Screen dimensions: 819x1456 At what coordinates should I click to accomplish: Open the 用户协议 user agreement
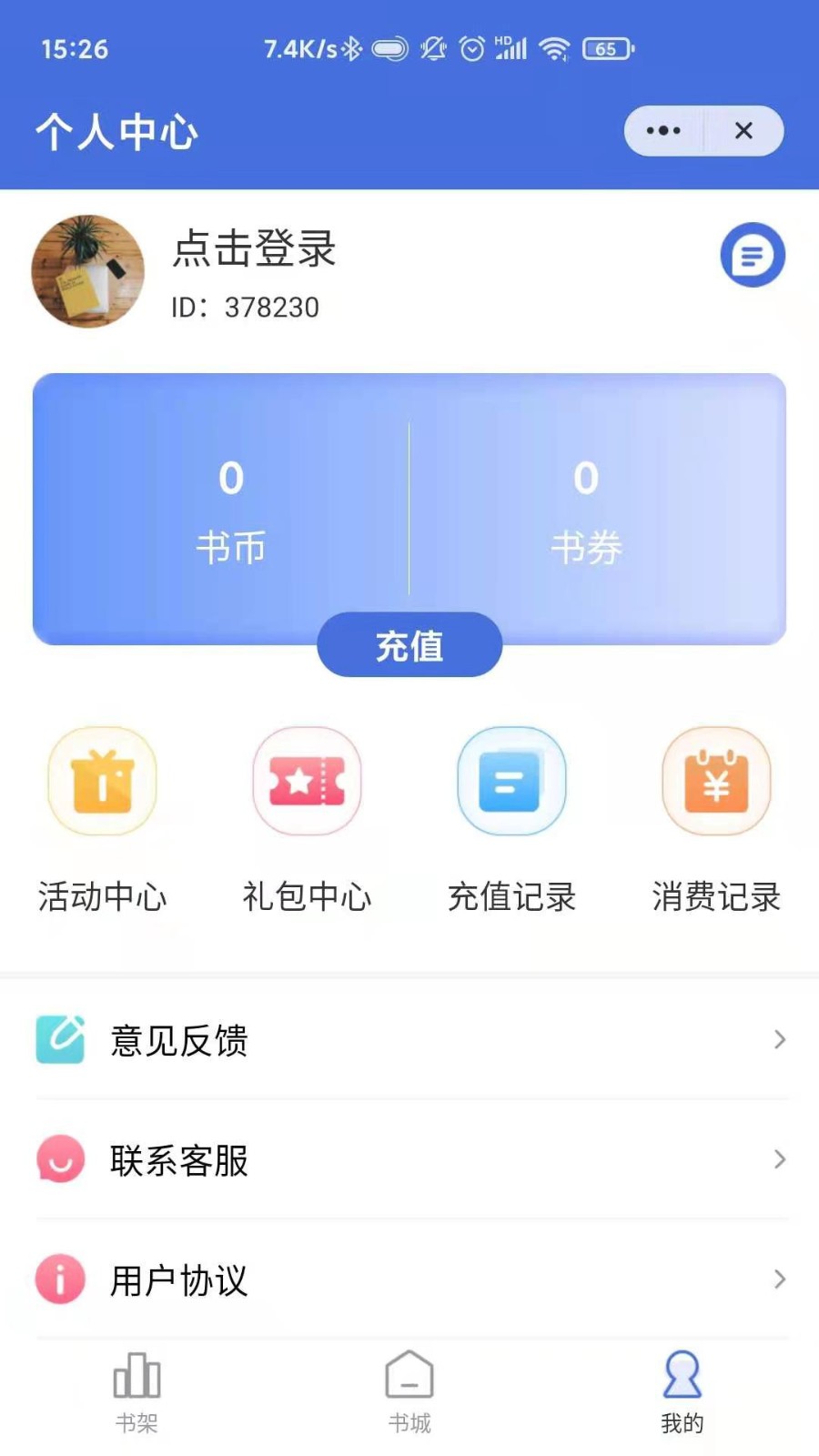[409, 1279]
